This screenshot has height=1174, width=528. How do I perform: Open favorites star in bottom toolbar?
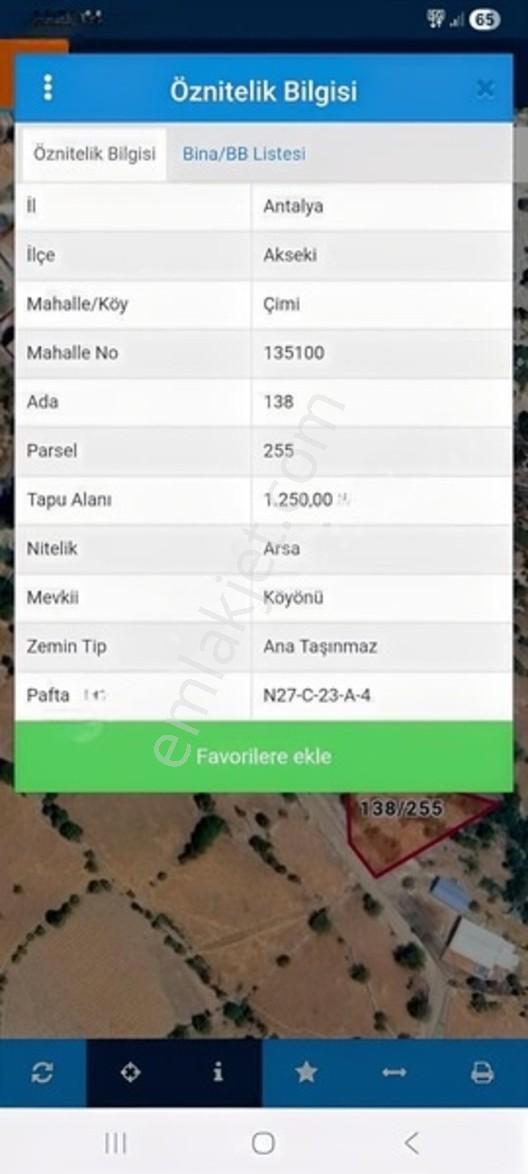point(306,1072)
